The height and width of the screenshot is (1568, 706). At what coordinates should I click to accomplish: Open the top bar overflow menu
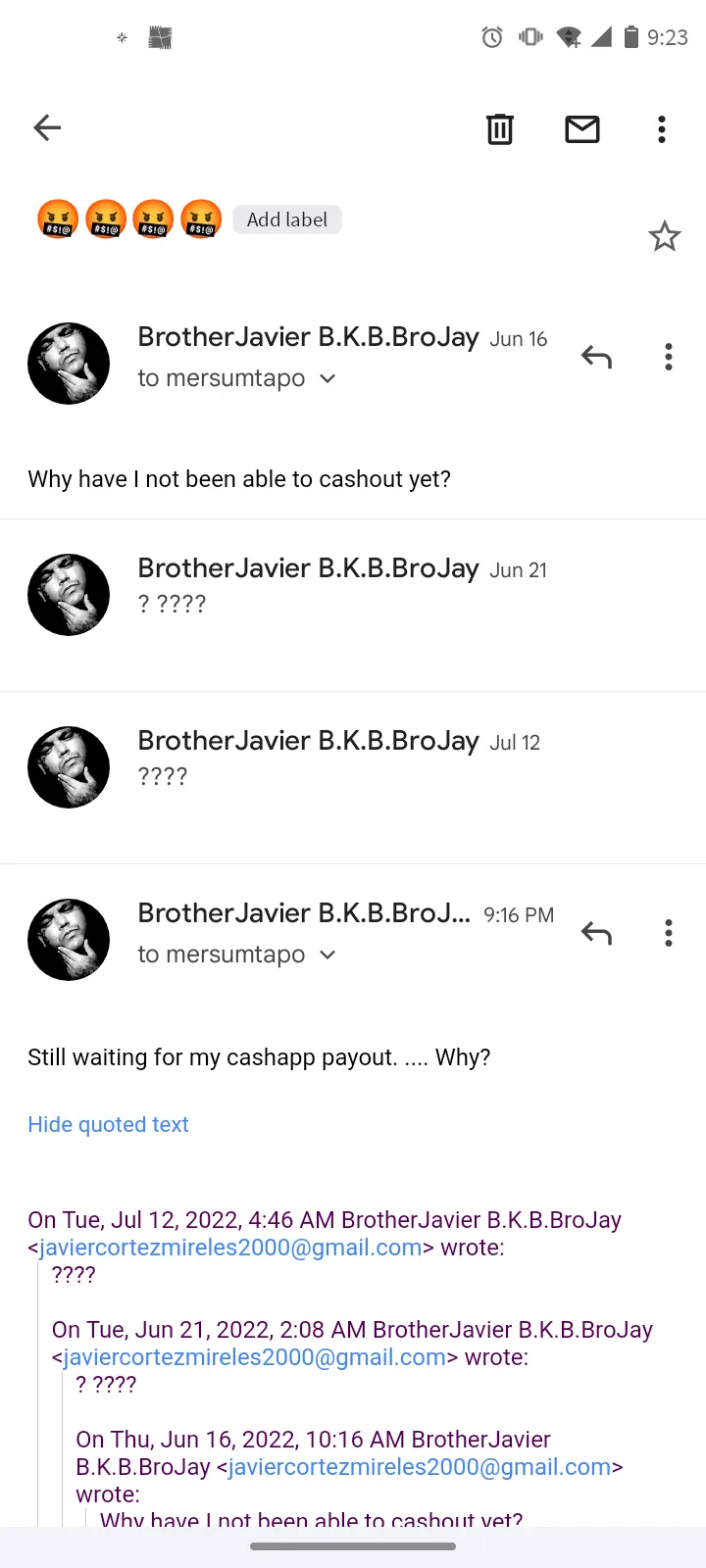pyautogui.click(x=662, y=128)
